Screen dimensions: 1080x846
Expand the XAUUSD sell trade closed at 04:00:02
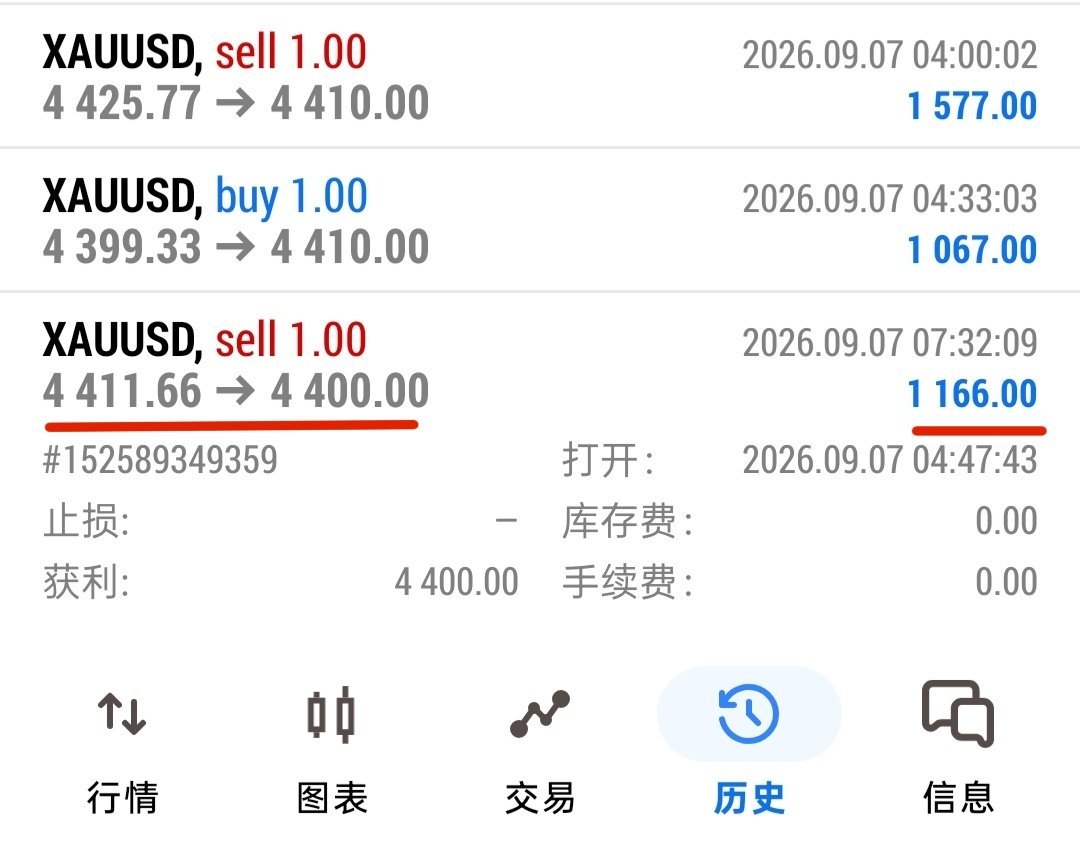540,77
